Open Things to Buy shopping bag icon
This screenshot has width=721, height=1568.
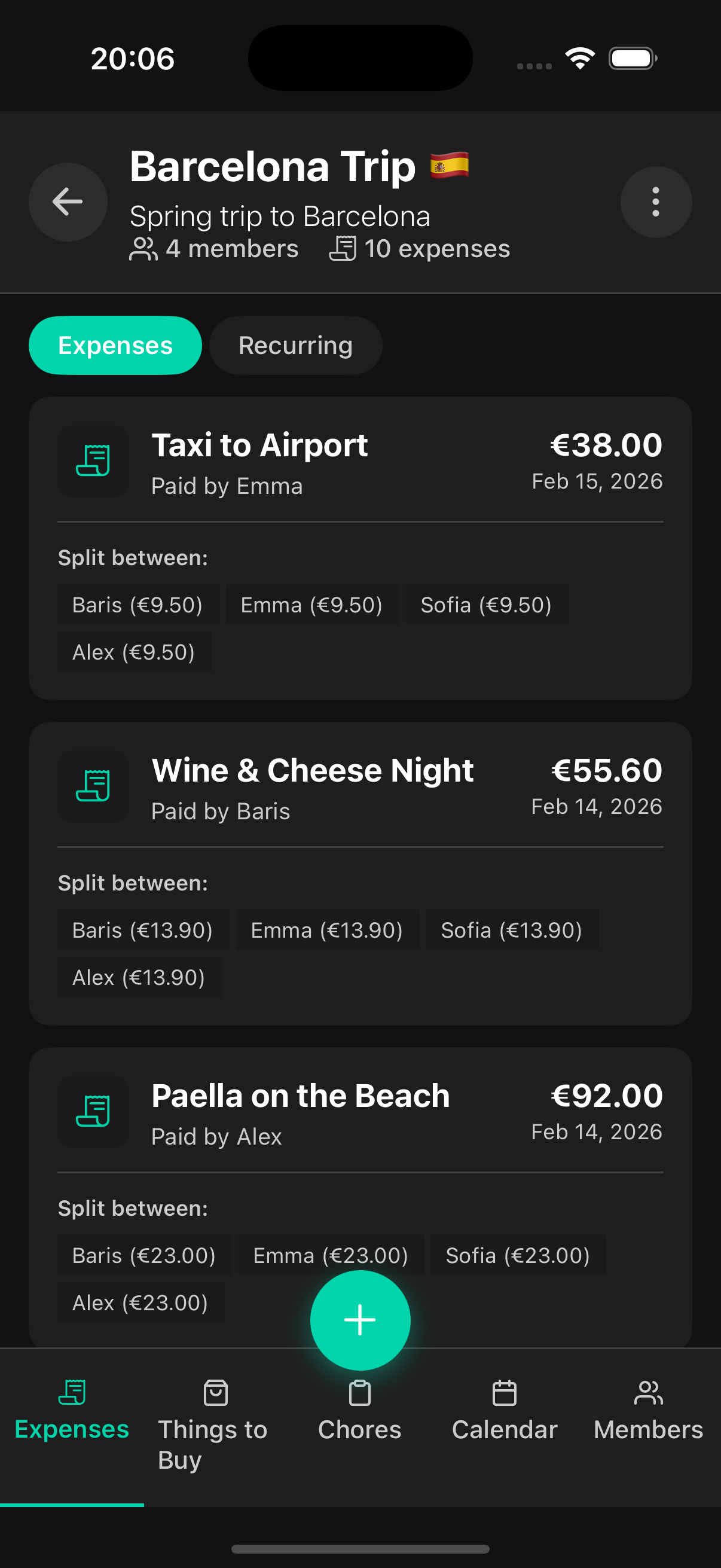click(215, 1392)
